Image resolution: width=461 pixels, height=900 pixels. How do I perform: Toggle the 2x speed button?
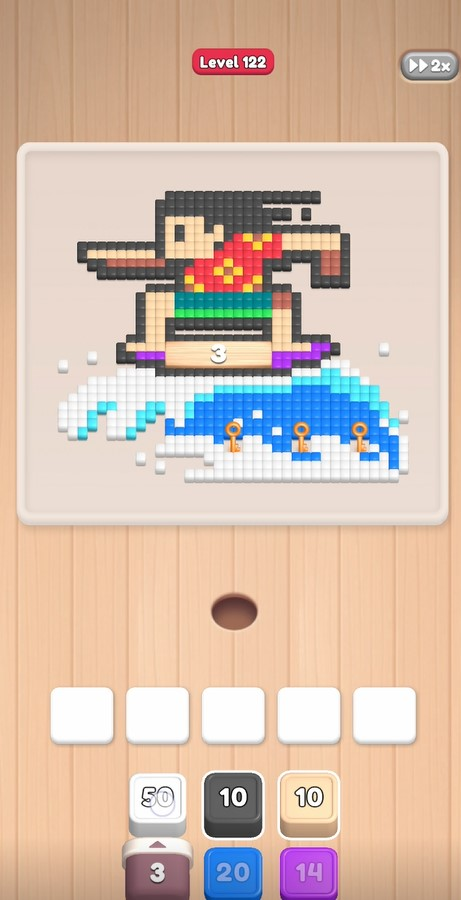pos(430,65)
